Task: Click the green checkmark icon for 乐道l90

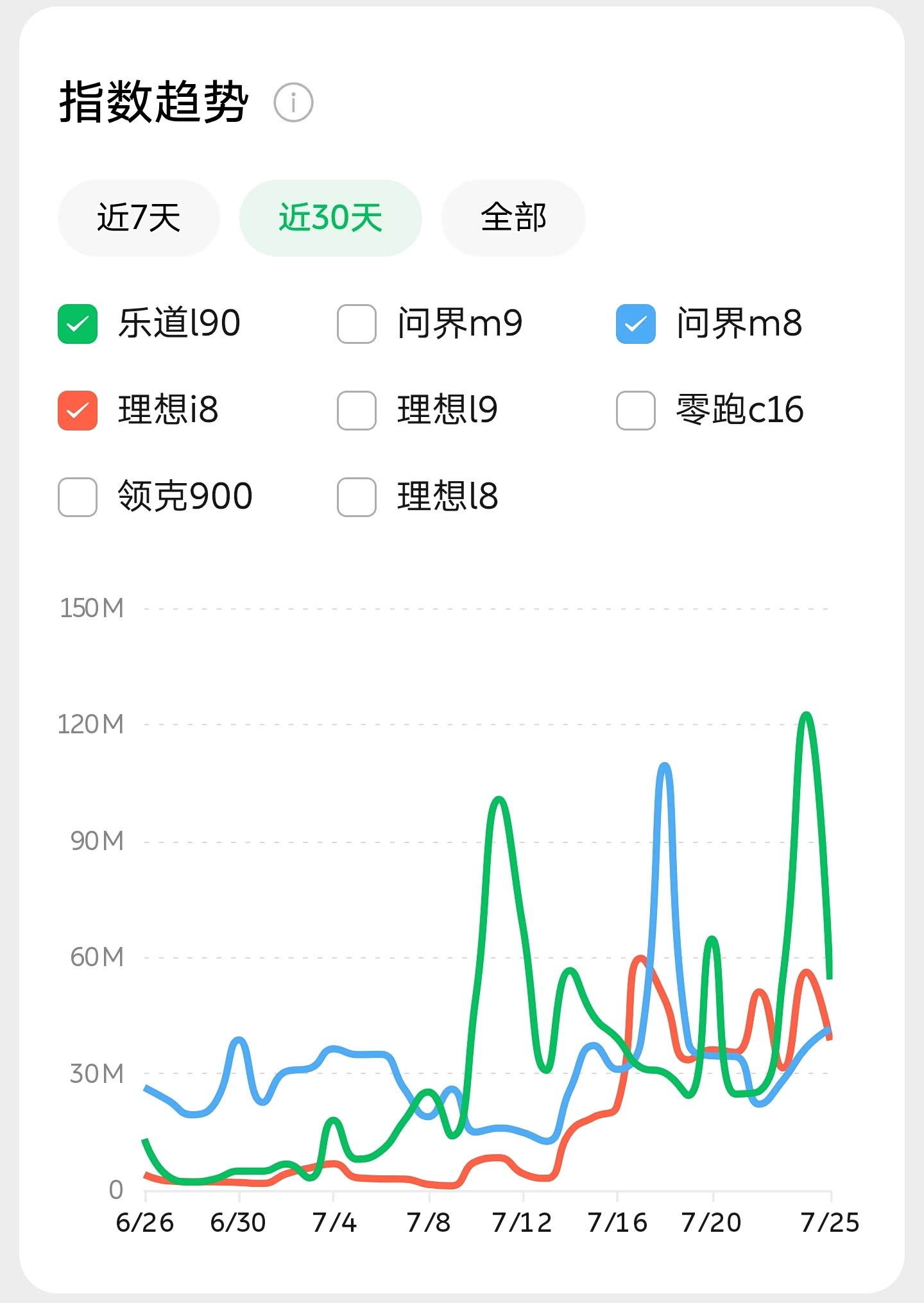Action: (x=77, y=324)
